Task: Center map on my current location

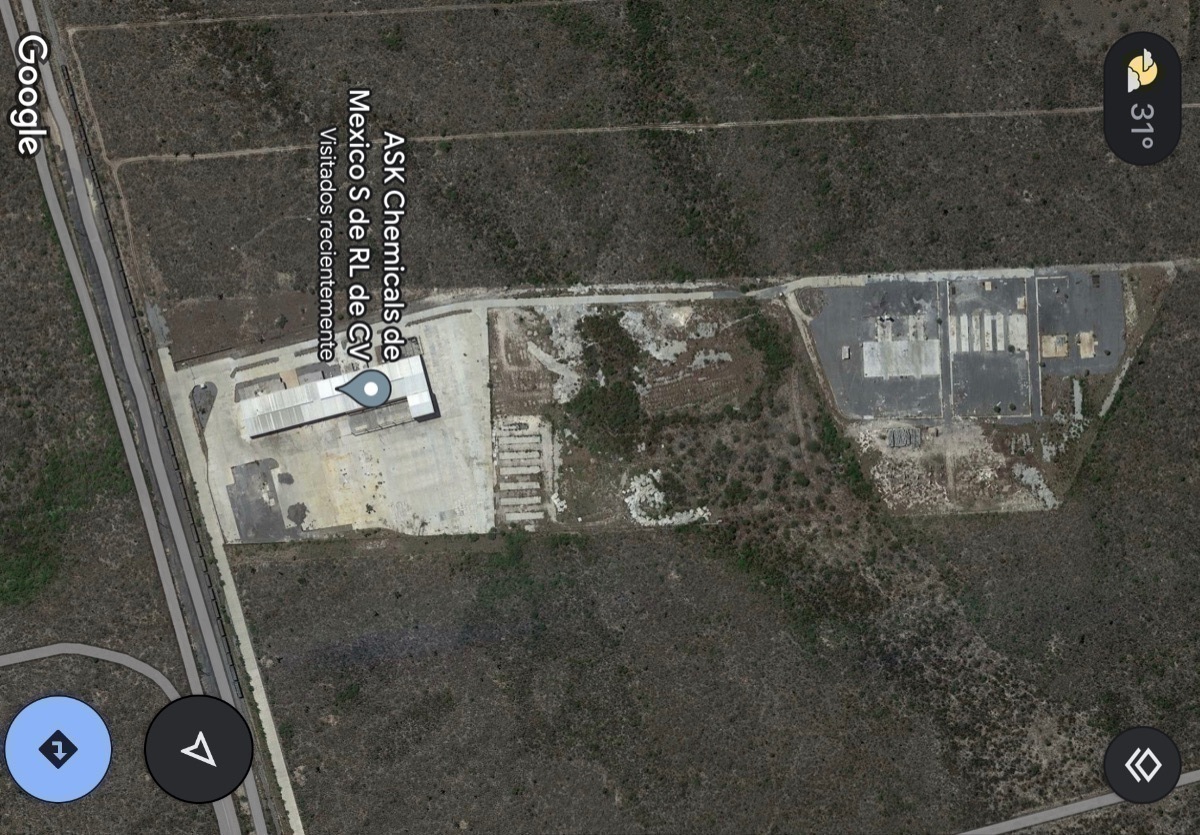Action: [x=198, y=748]
